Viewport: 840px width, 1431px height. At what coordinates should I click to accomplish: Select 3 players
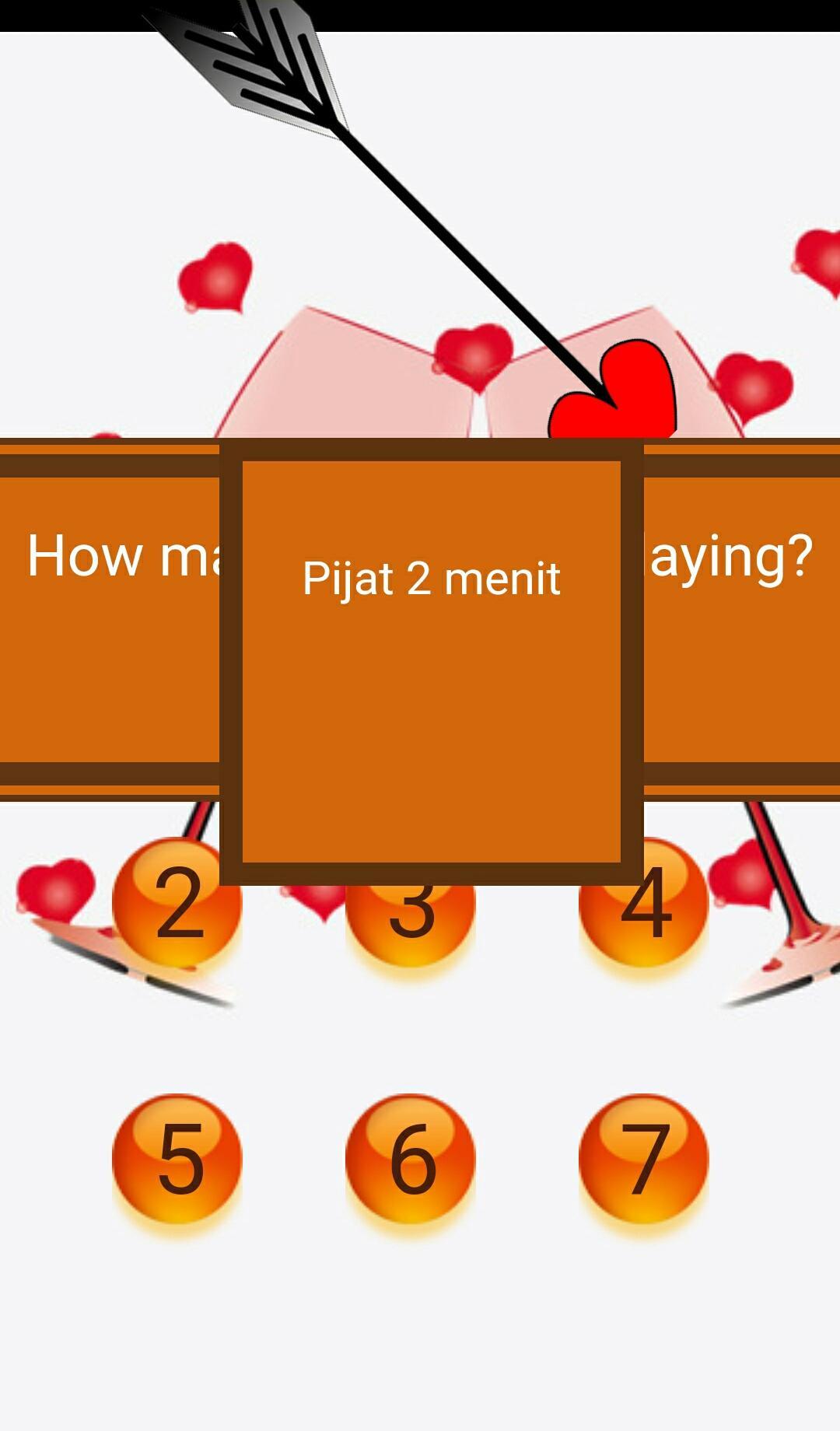point(411,922)
